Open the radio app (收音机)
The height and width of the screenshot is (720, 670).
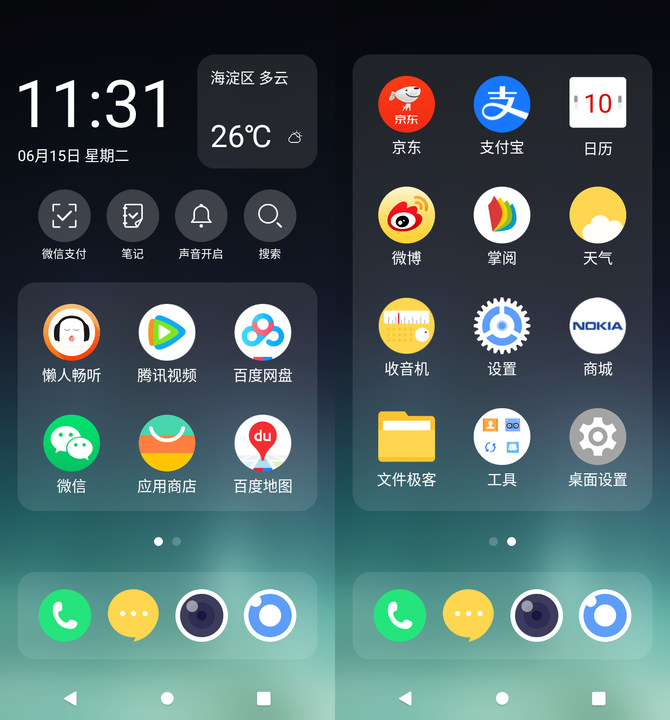click(406, 326)
